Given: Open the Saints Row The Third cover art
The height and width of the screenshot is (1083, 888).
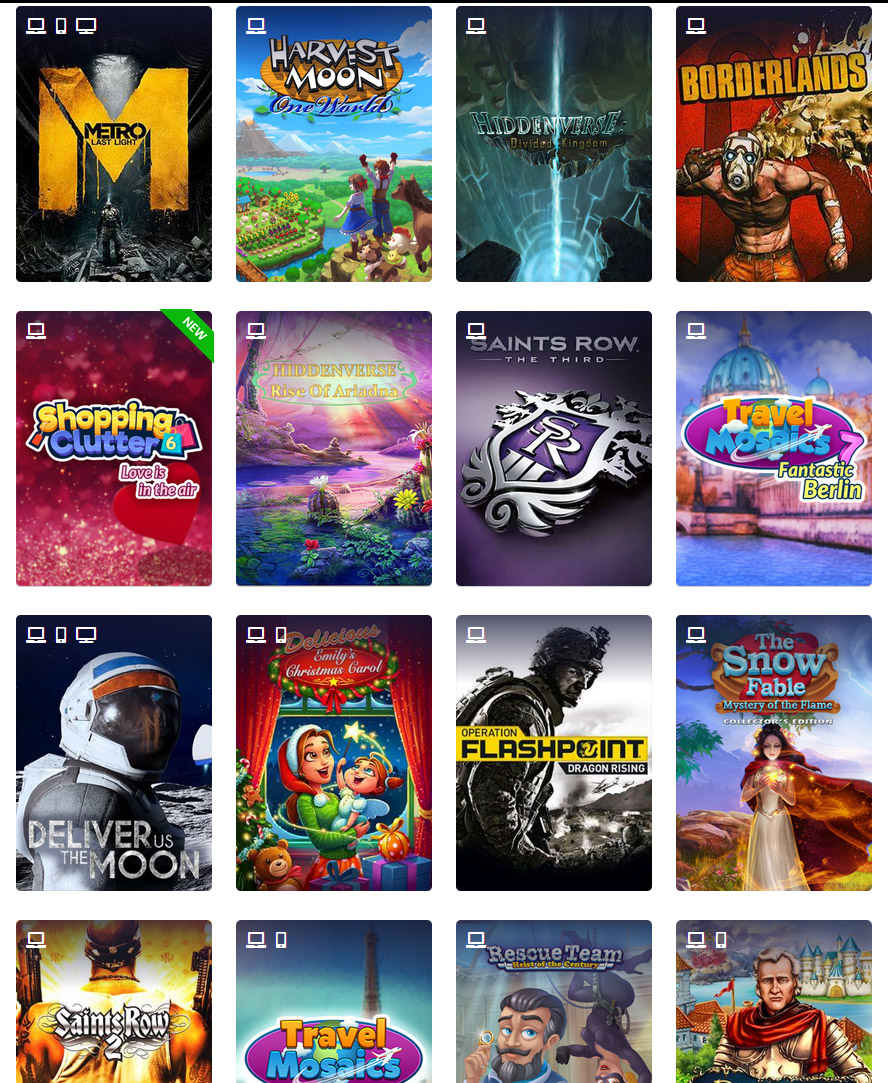Looking at the screenshot, I should [x=553, y=448].
